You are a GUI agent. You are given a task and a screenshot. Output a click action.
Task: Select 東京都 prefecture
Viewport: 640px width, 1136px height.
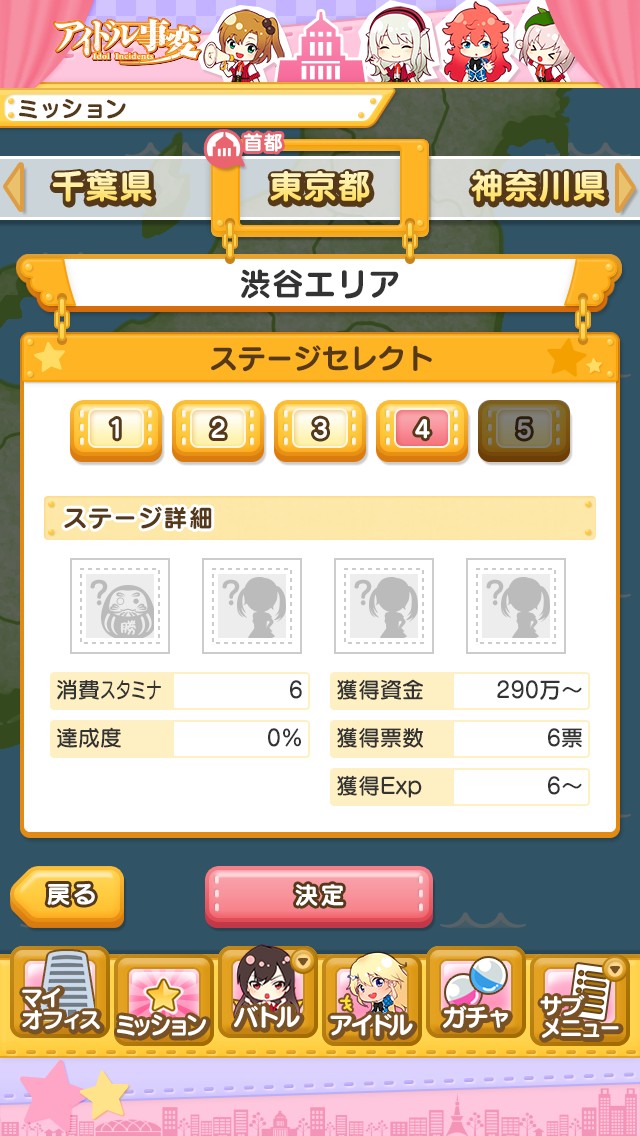coord(320,187)
